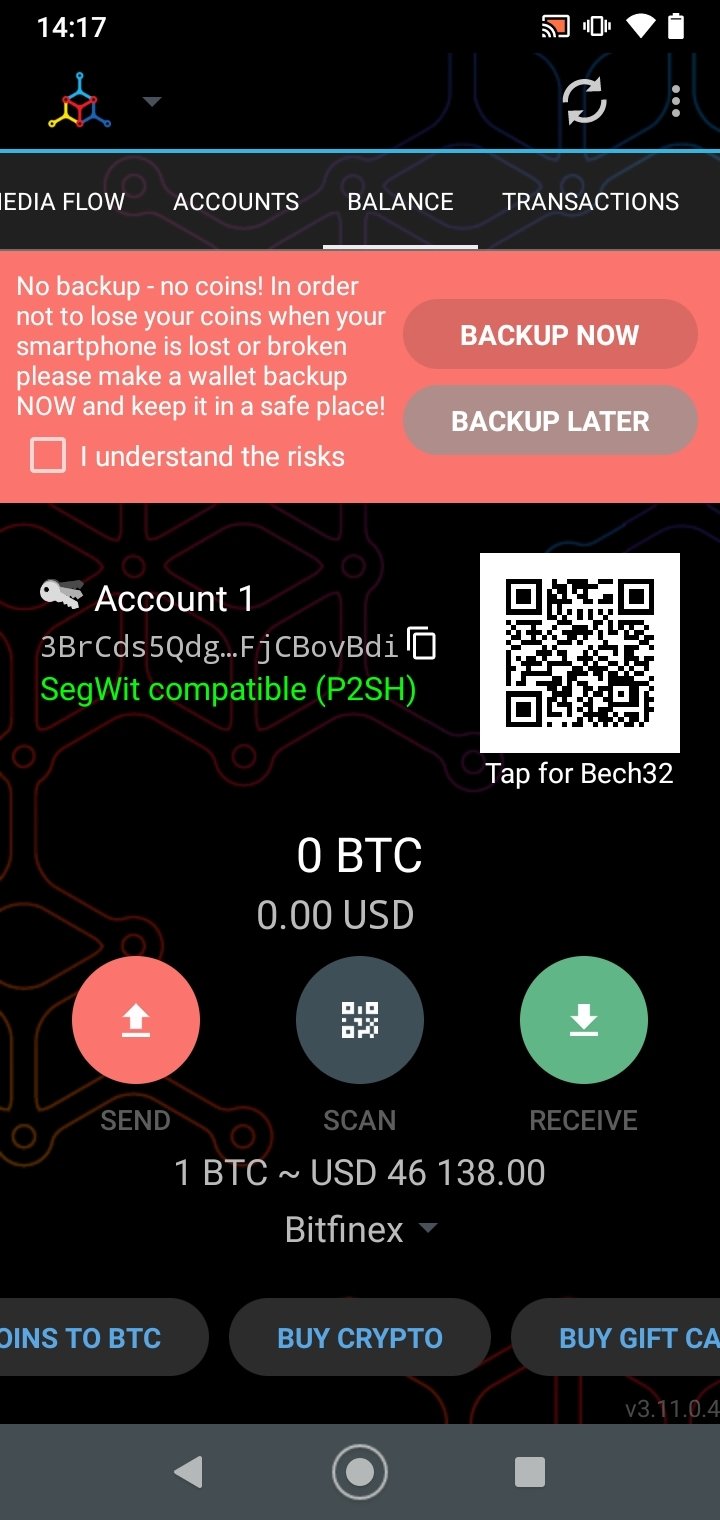720x1520 pixels.
Task: Choose Backup Later
Action: [x=550, y=421]
